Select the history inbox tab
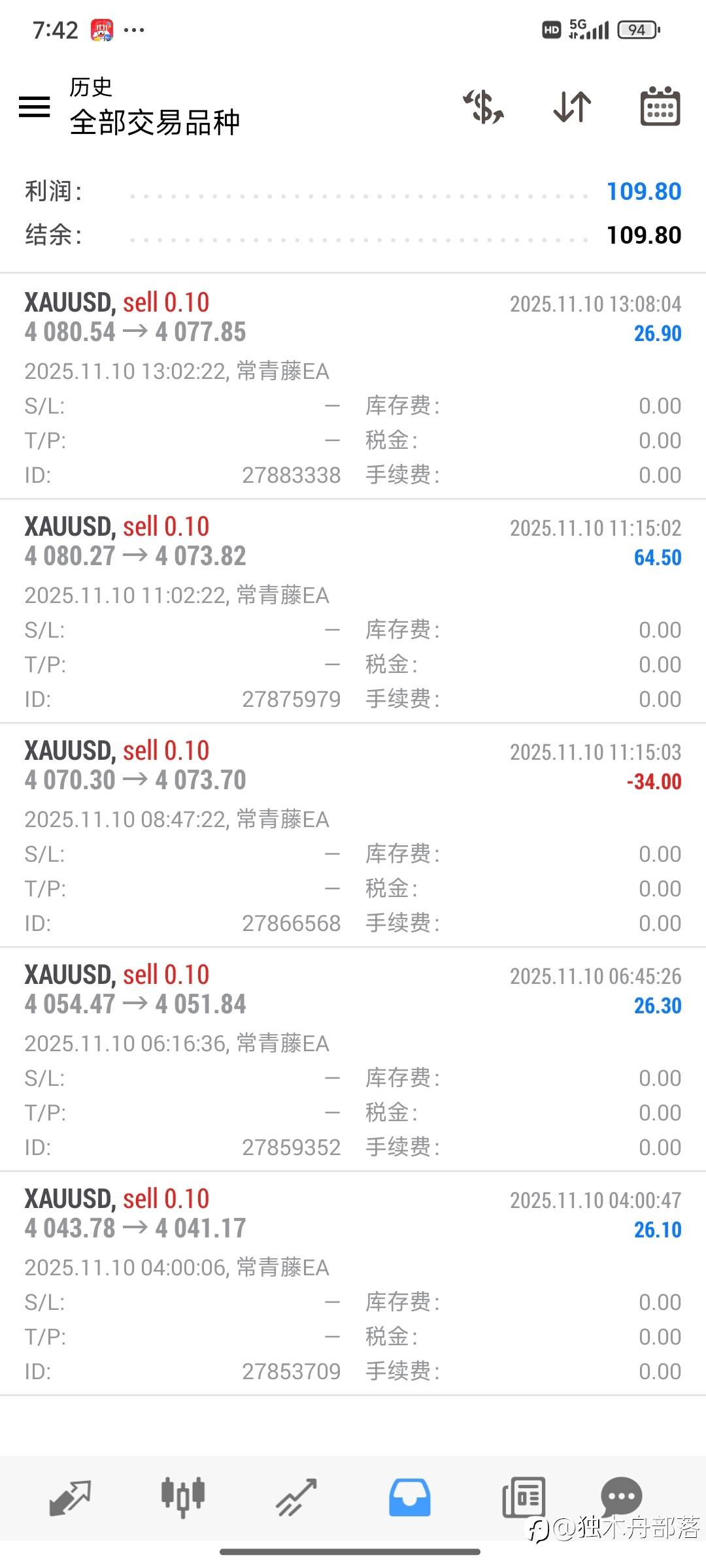The image size is (706, 1568). pos(410,1497)
